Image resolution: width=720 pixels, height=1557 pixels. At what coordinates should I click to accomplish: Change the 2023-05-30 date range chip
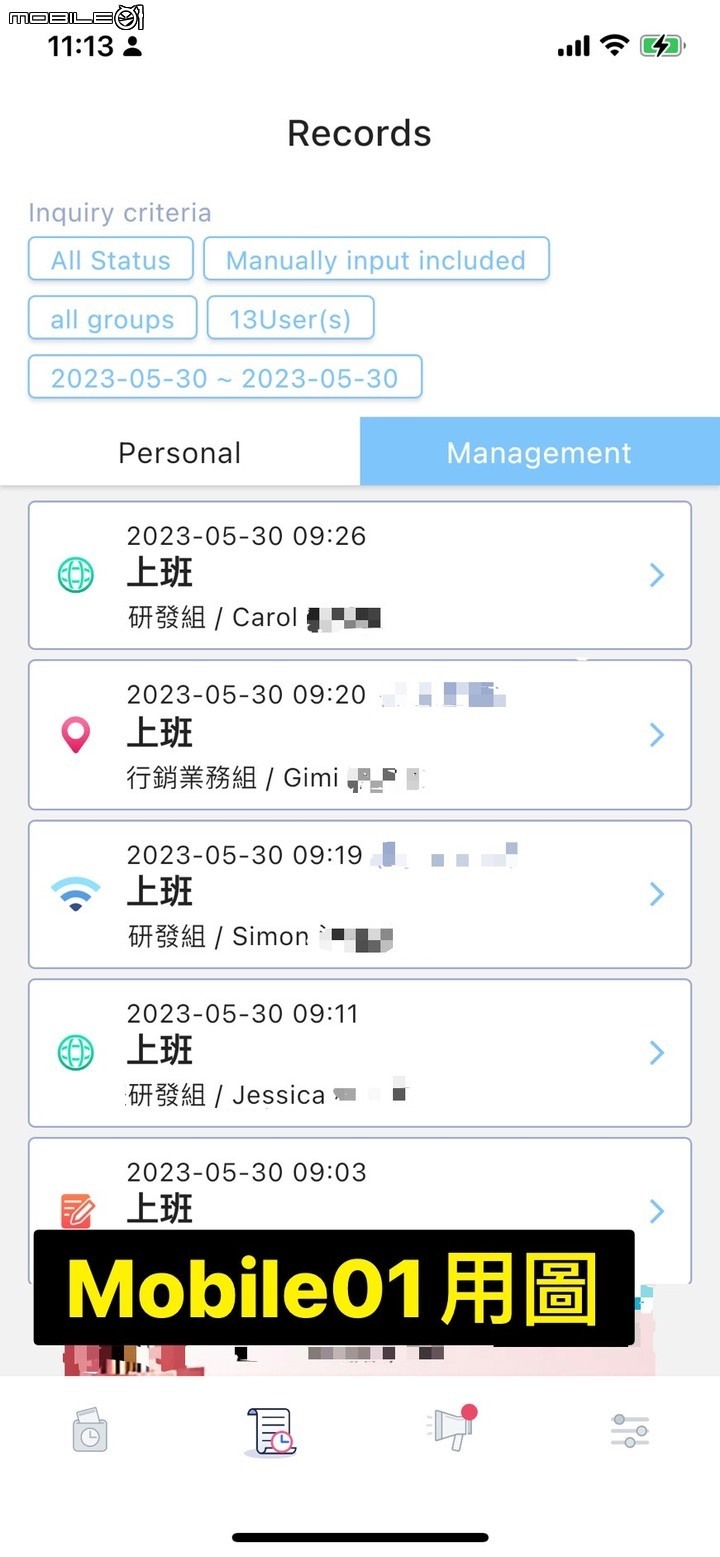tap(225, 378)
